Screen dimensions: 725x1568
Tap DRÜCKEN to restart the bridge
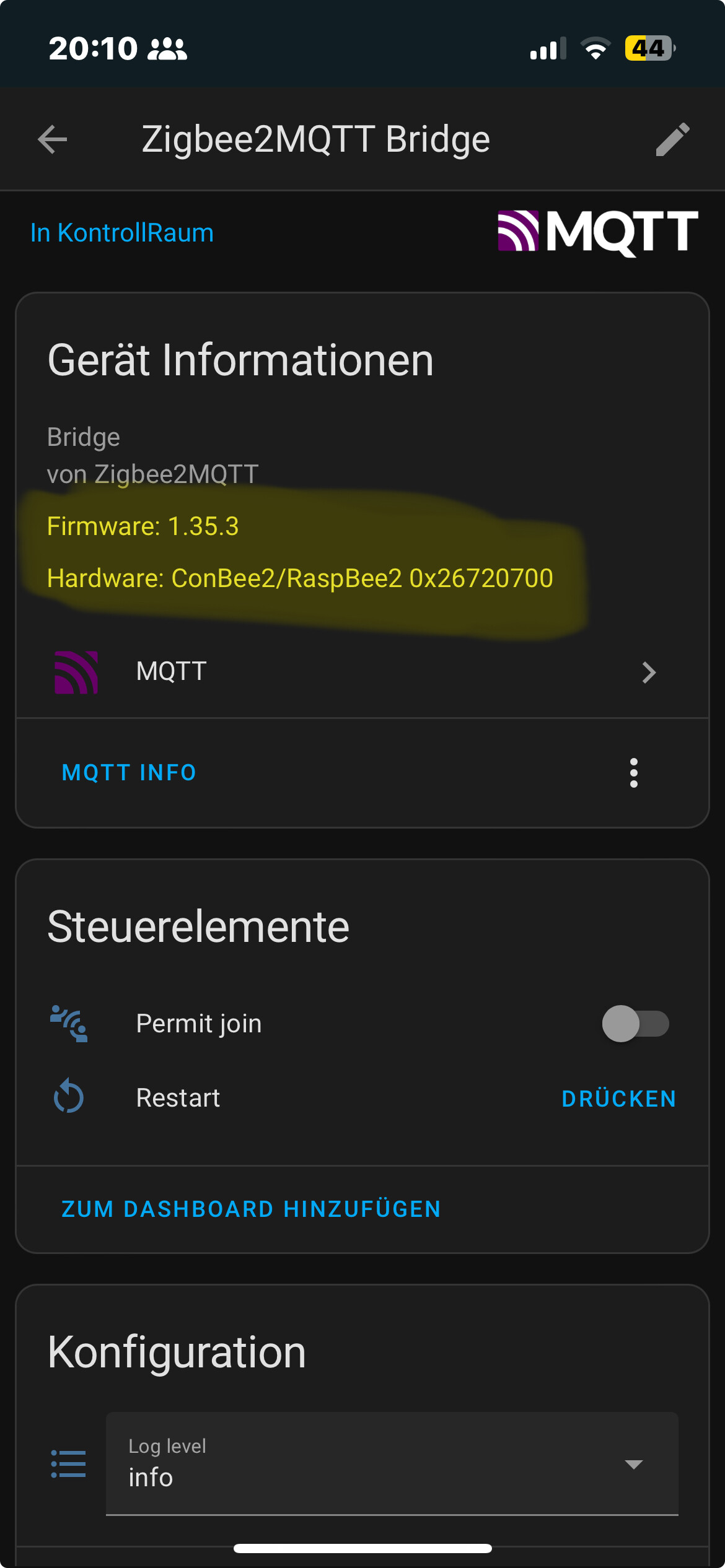tap(618, 1099)
